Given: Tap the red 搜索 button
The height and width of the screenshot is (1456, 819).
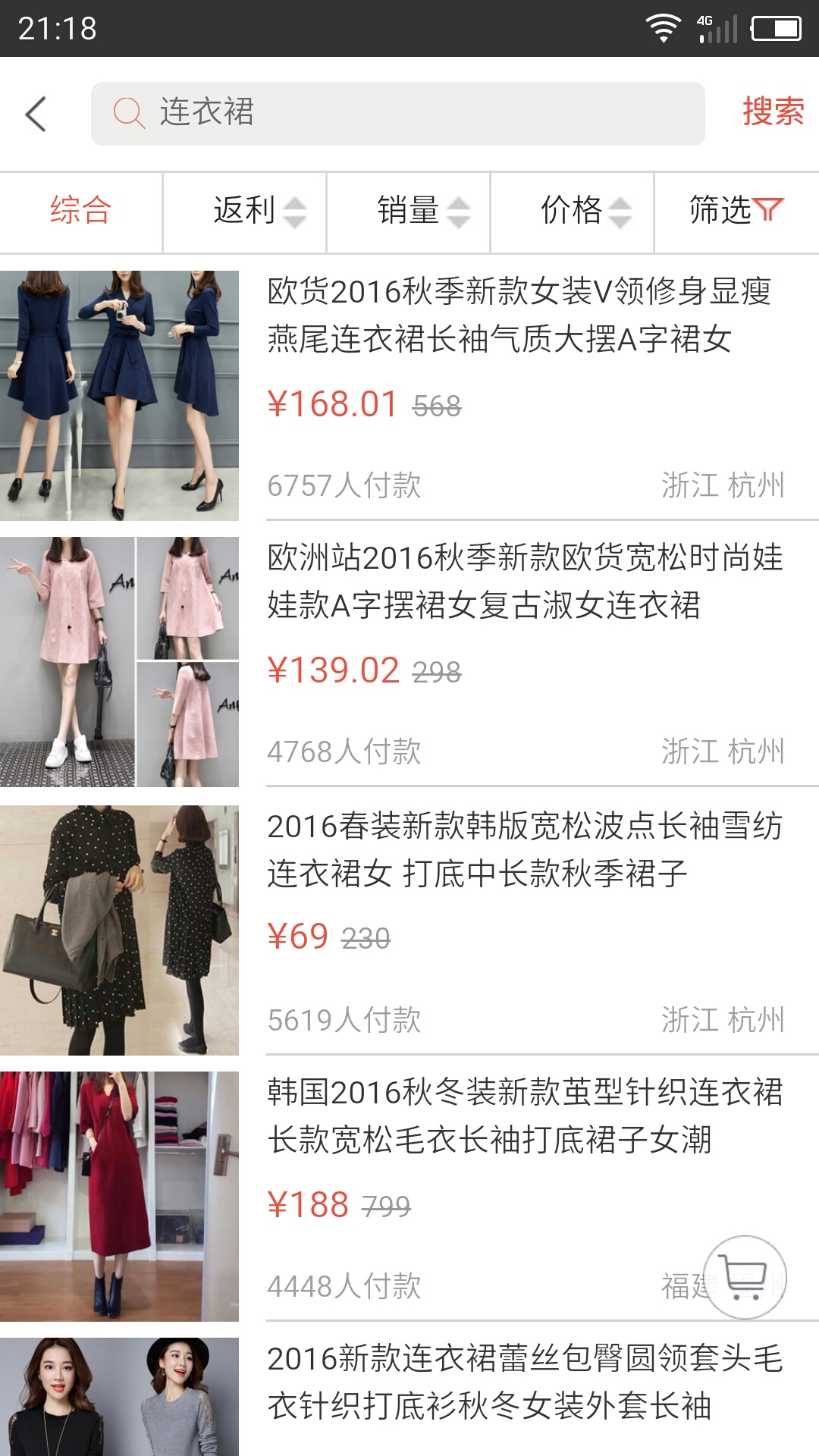Looking at the screenshot, I should (x=772, y=112).
